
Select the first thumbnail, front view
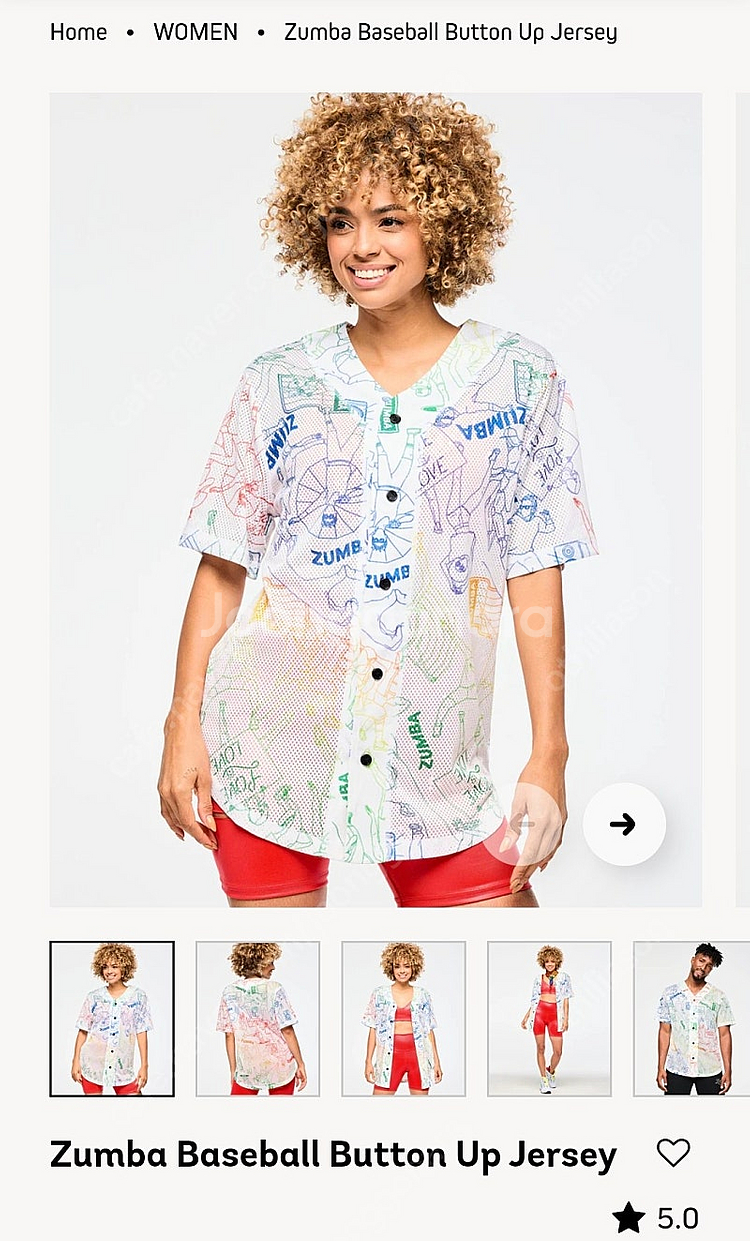[112, 1018]
